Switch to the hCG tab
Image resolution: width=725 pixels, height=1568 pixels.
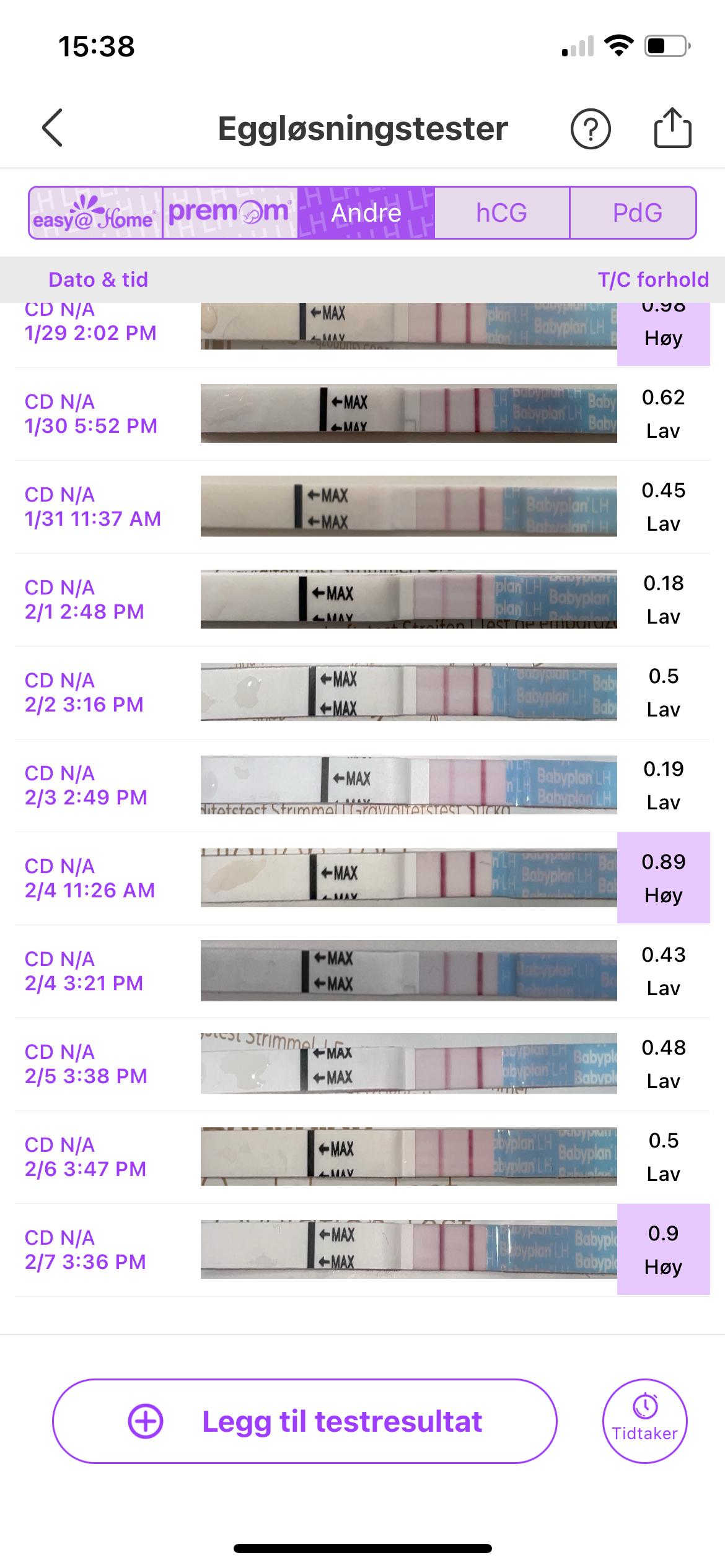(501, 213)
